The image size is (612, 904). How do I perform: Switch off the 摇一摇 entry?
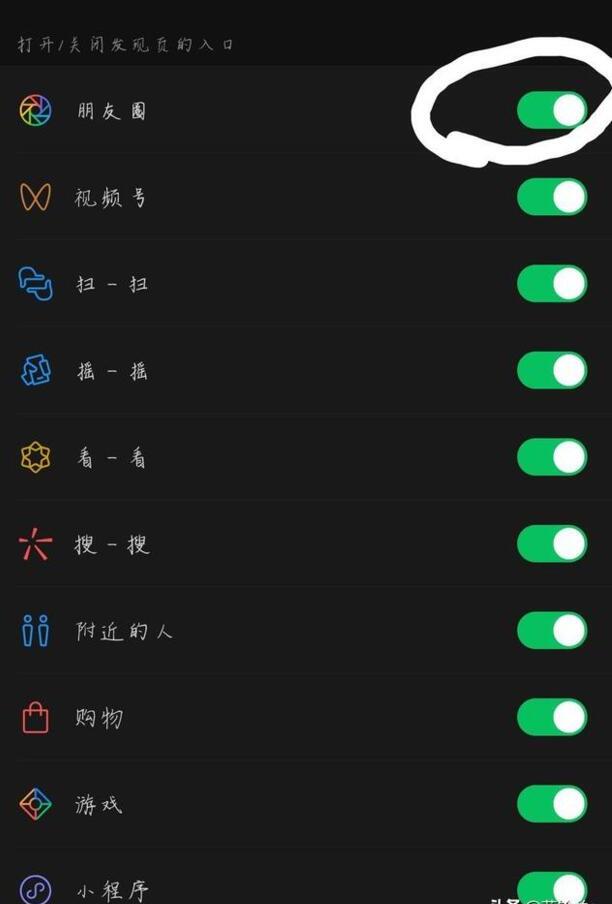551,371
